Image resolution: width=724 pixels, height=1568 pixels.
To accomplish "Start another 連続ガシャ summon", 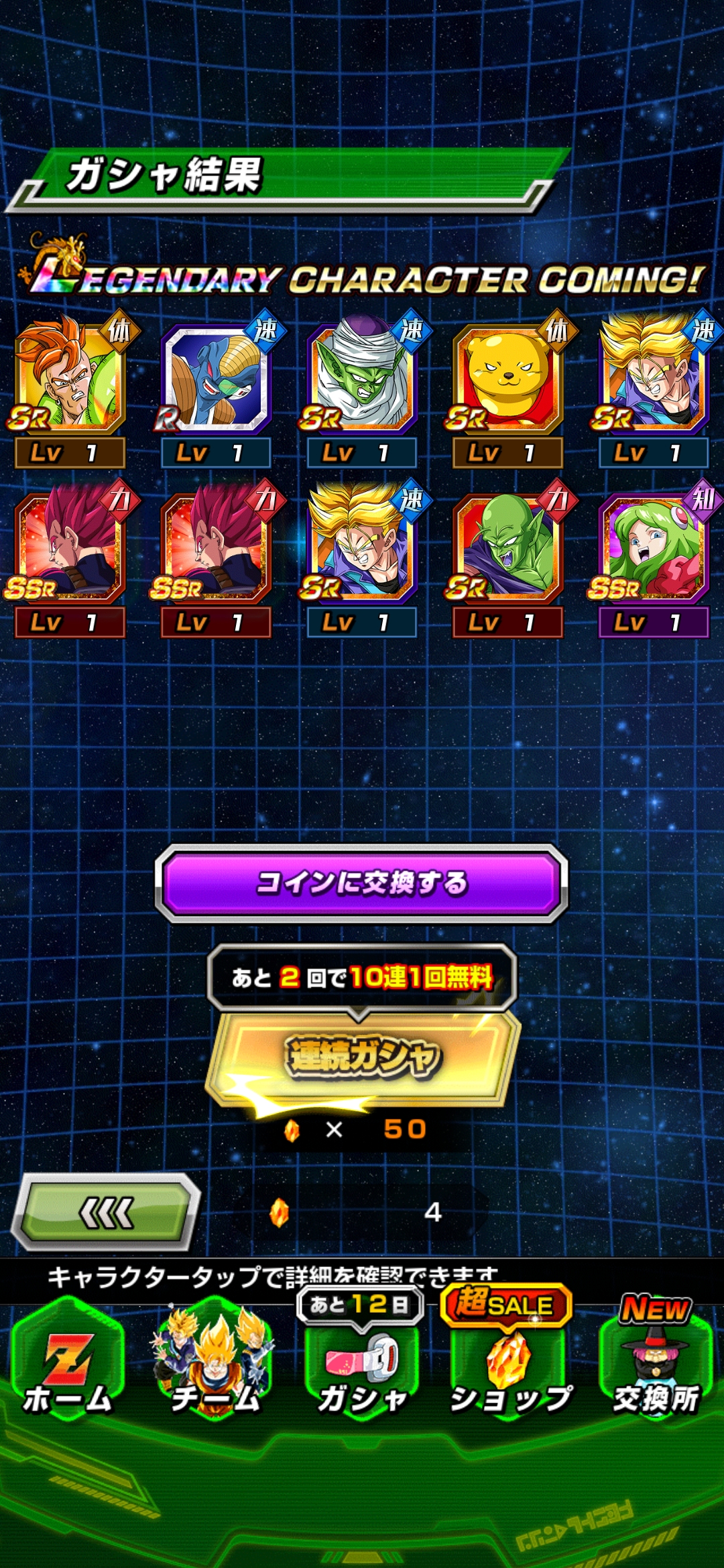I will 363,1058.
